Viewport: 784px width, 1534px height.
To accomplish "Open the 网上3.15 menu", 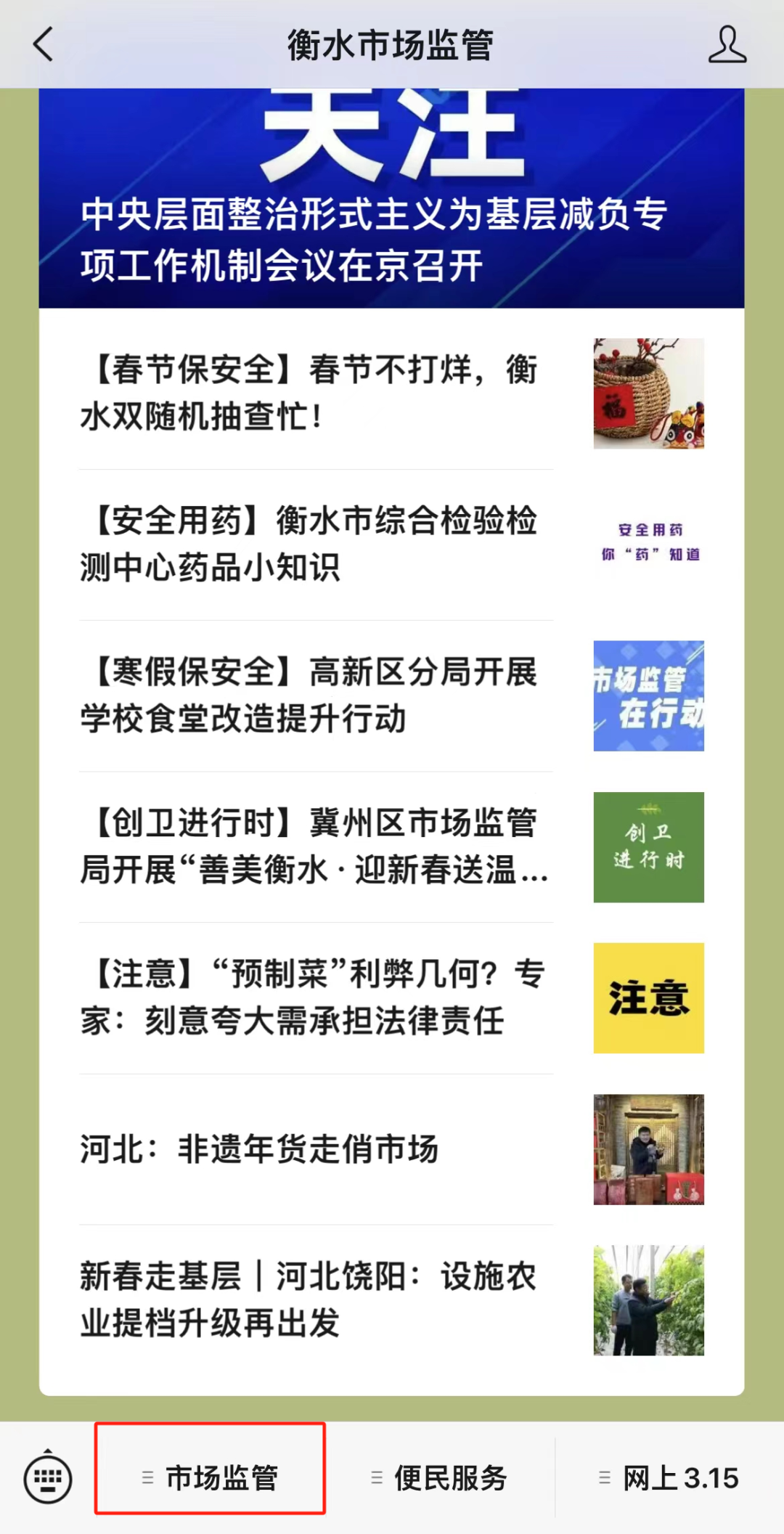I will coord(669,1477).
